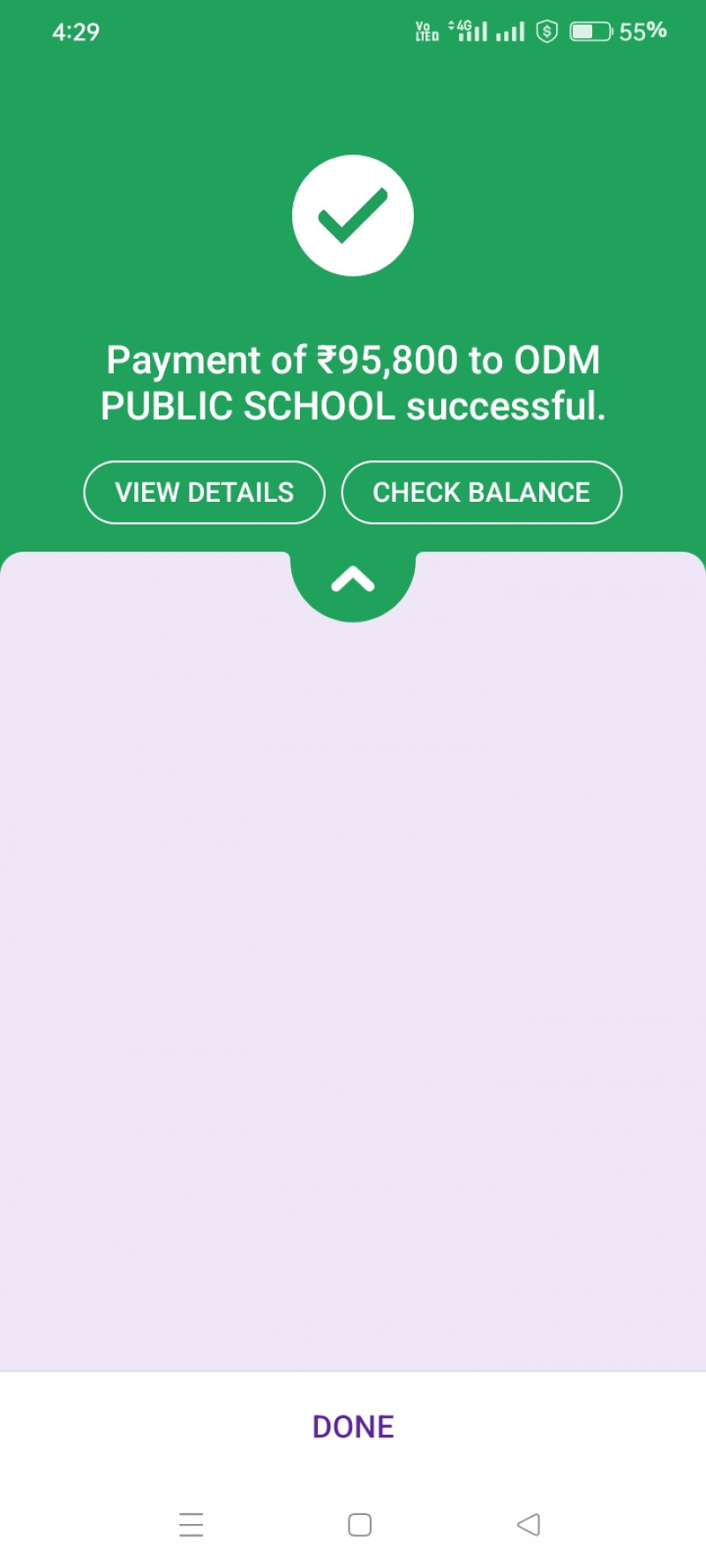Expand the panel with the up chevron
Screen dimensions: 706x1568
point(353,580)
